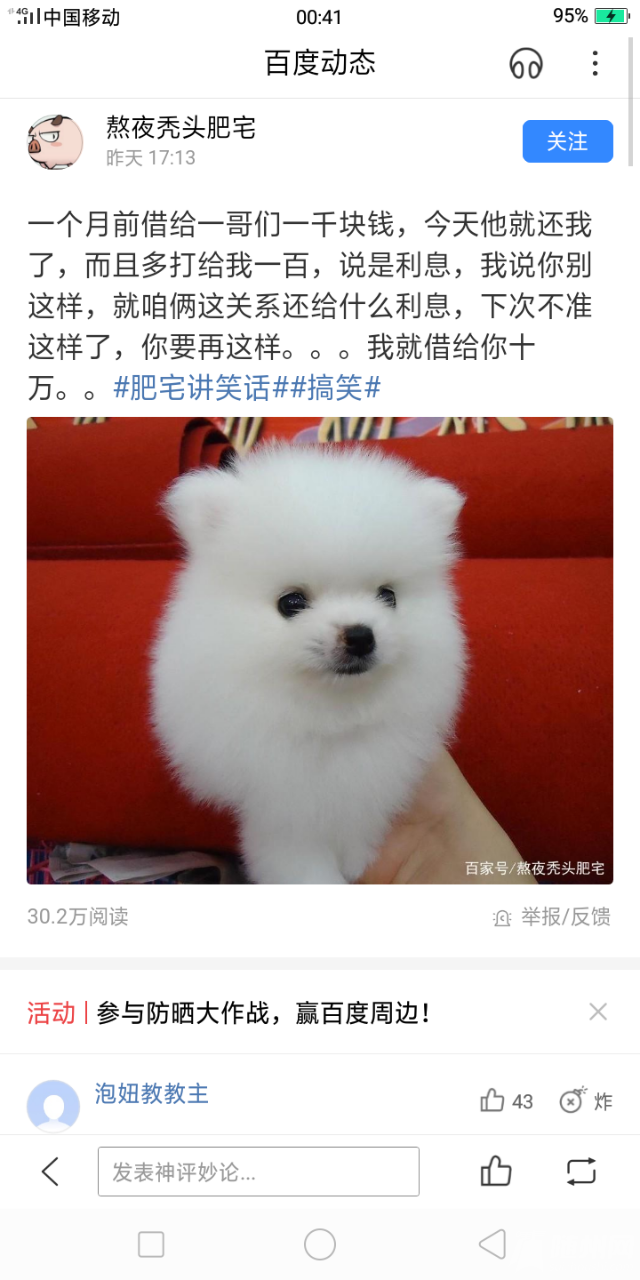Screen dimensions: 640x1280
Task: Tap the system home button
Action: coord(320,1244)
